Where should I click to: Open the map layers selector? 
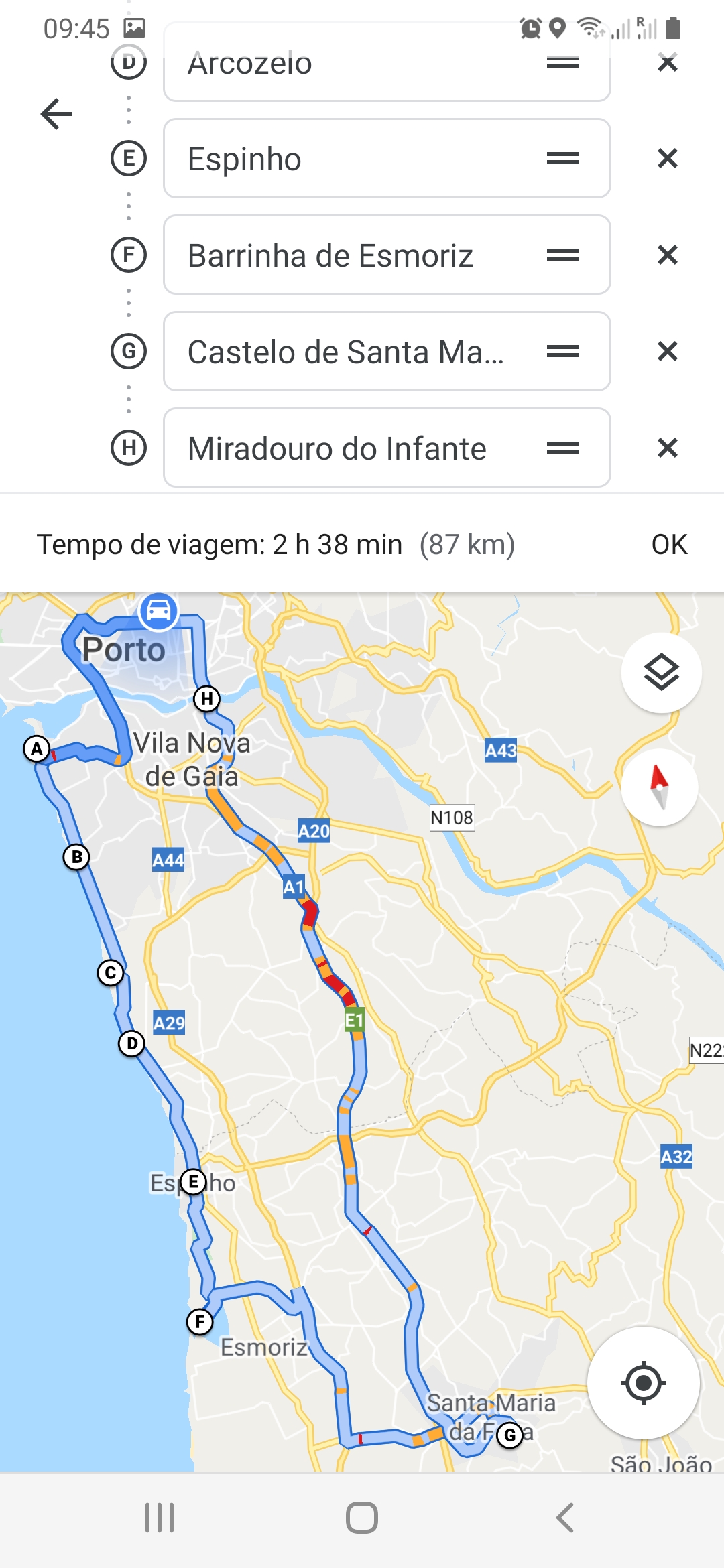pos(661,672)
